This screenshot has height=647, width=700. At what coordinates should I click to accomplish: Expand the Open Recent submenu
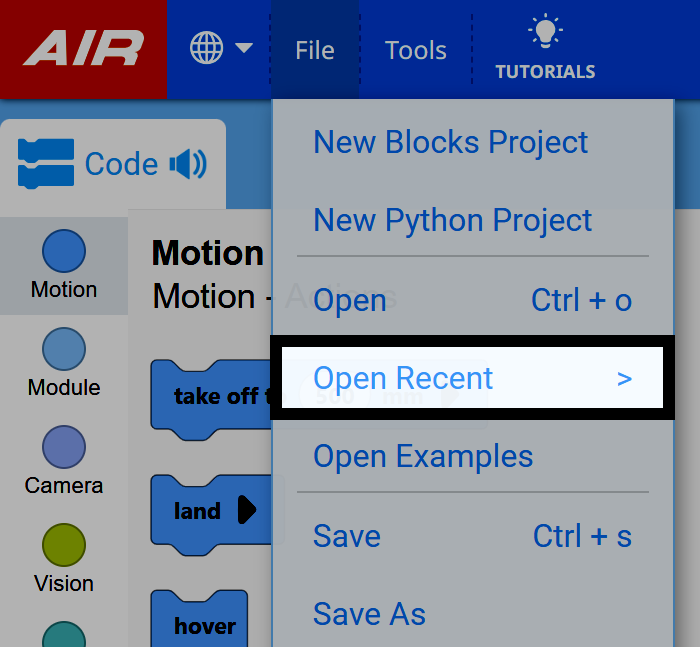click(x=472, y=378)
